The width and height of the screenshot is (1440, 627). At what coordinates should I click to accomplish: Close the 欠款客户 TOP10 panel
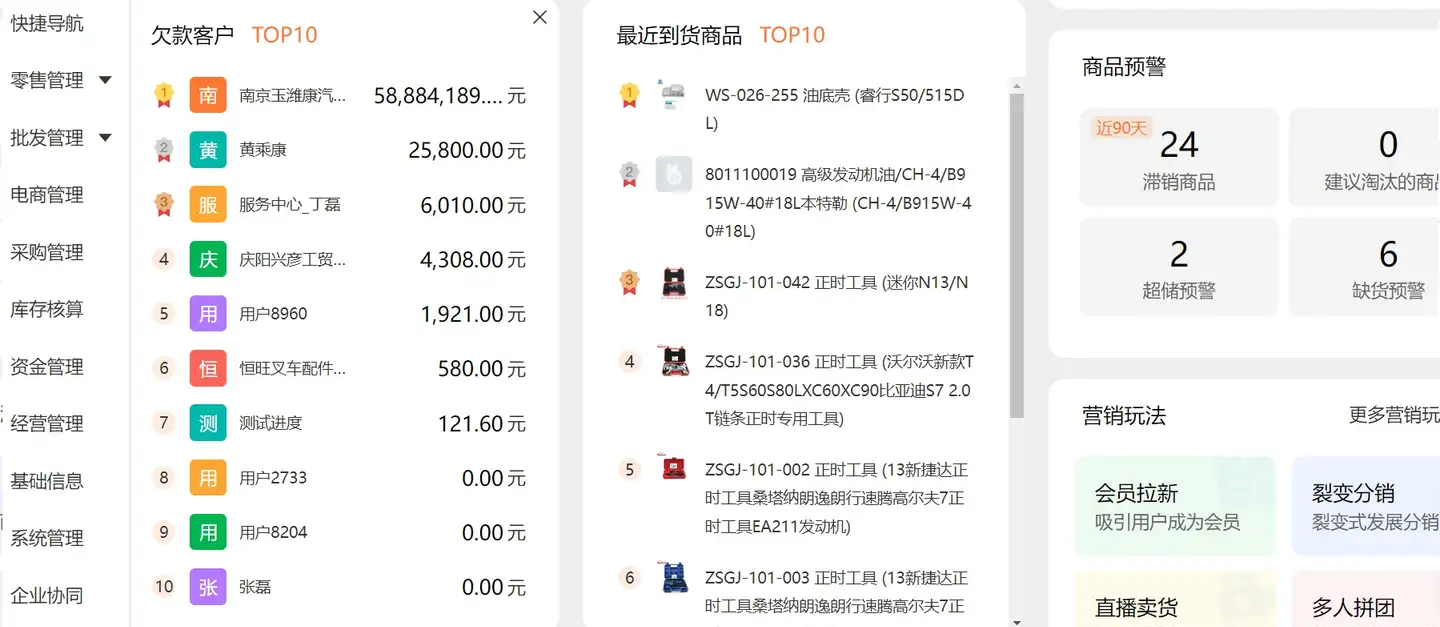click(540, 17)
